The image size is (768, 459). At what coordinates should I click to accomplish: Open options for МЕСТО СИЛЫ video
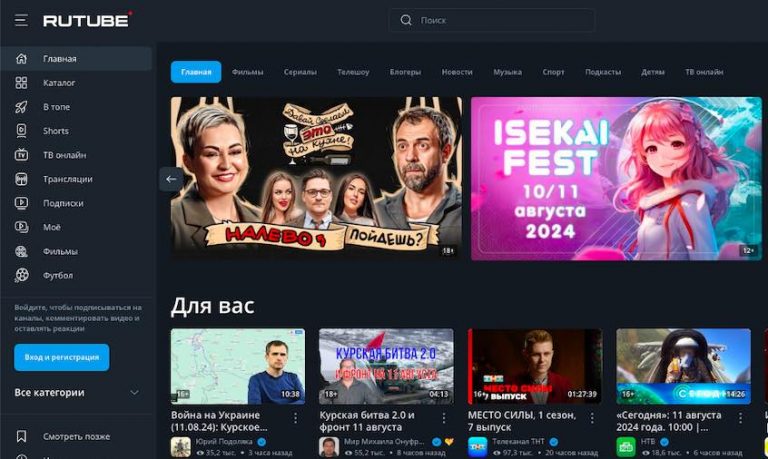tap(592, 419)
